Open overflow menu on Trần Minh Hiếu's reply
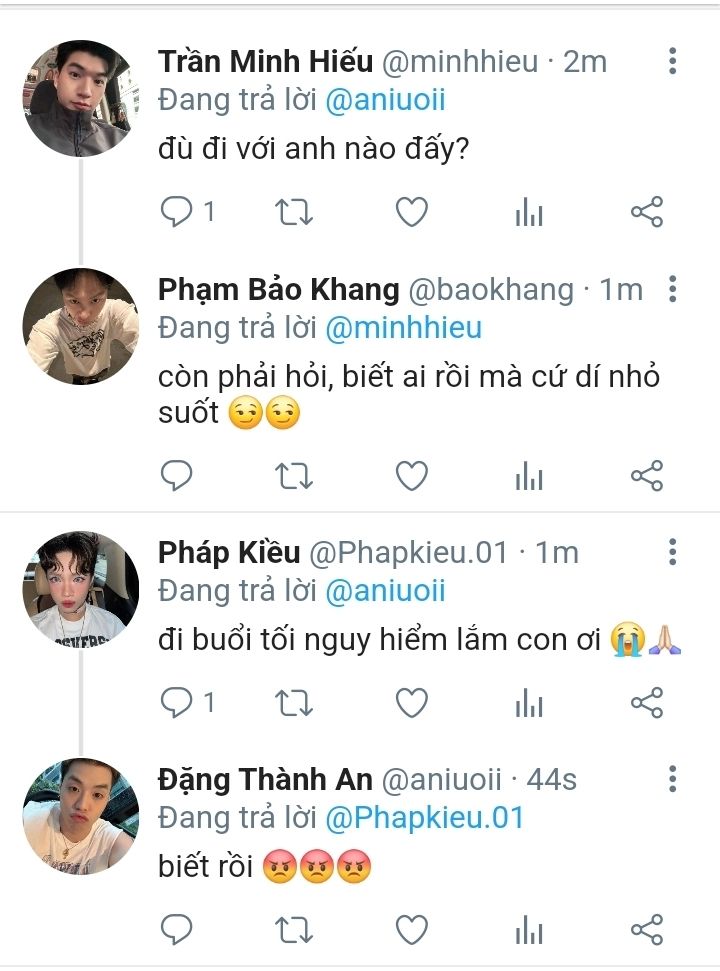 673,62
